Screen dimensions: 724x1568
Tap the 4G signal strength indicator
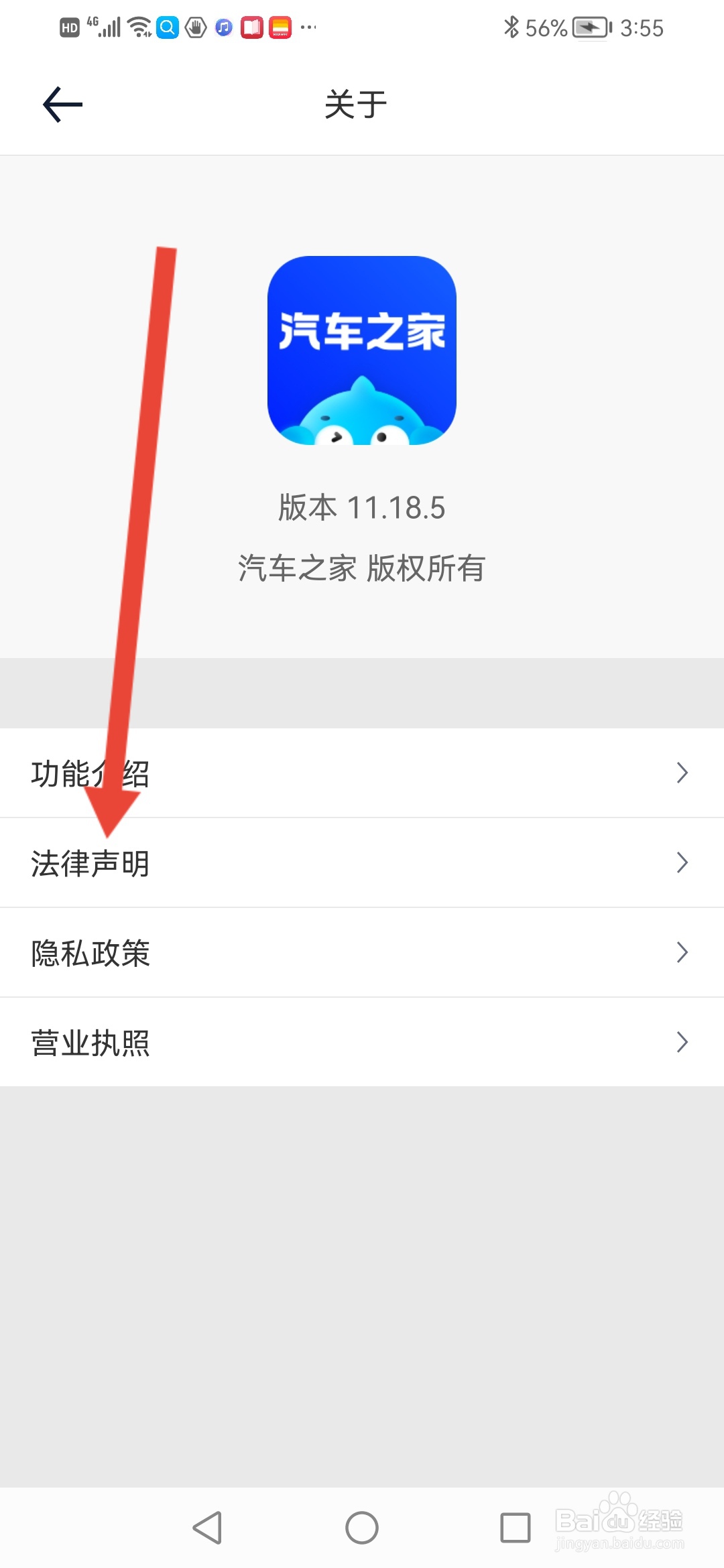coord(105,27)
